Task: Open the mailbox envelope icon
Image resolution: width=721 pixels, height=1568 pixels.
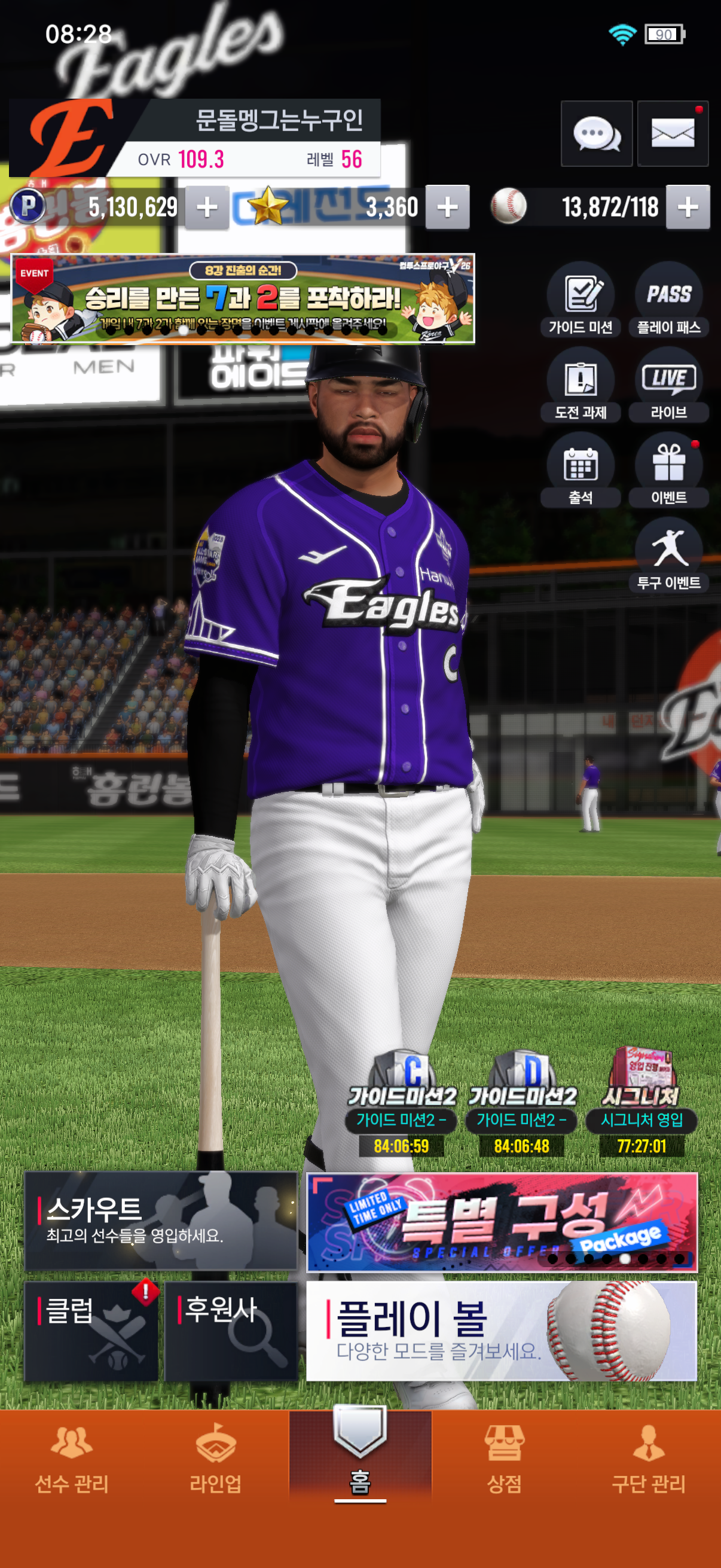Action: tap(673, 133)
